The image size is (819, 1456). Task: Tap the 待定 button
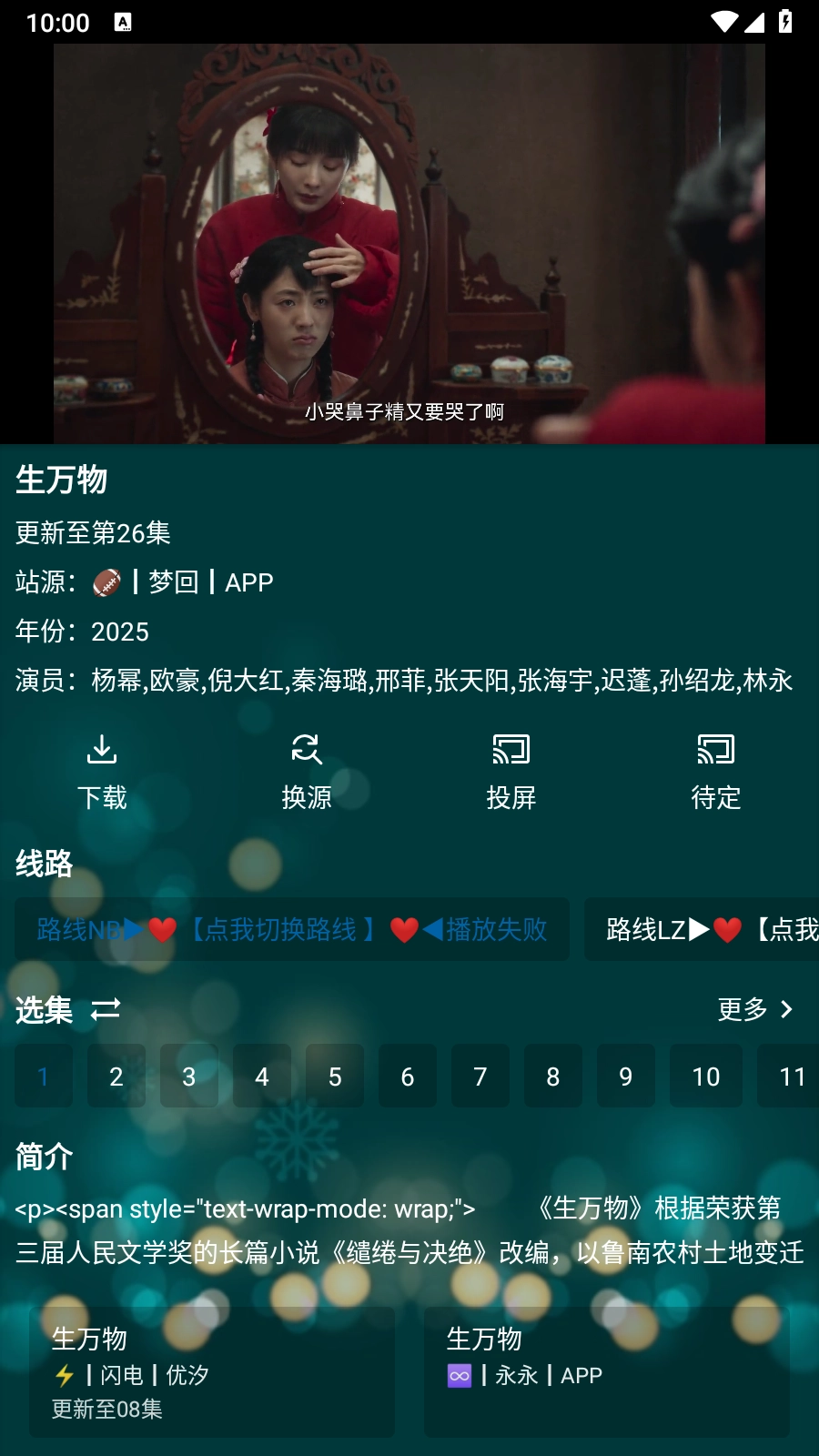tap(716, 772)
